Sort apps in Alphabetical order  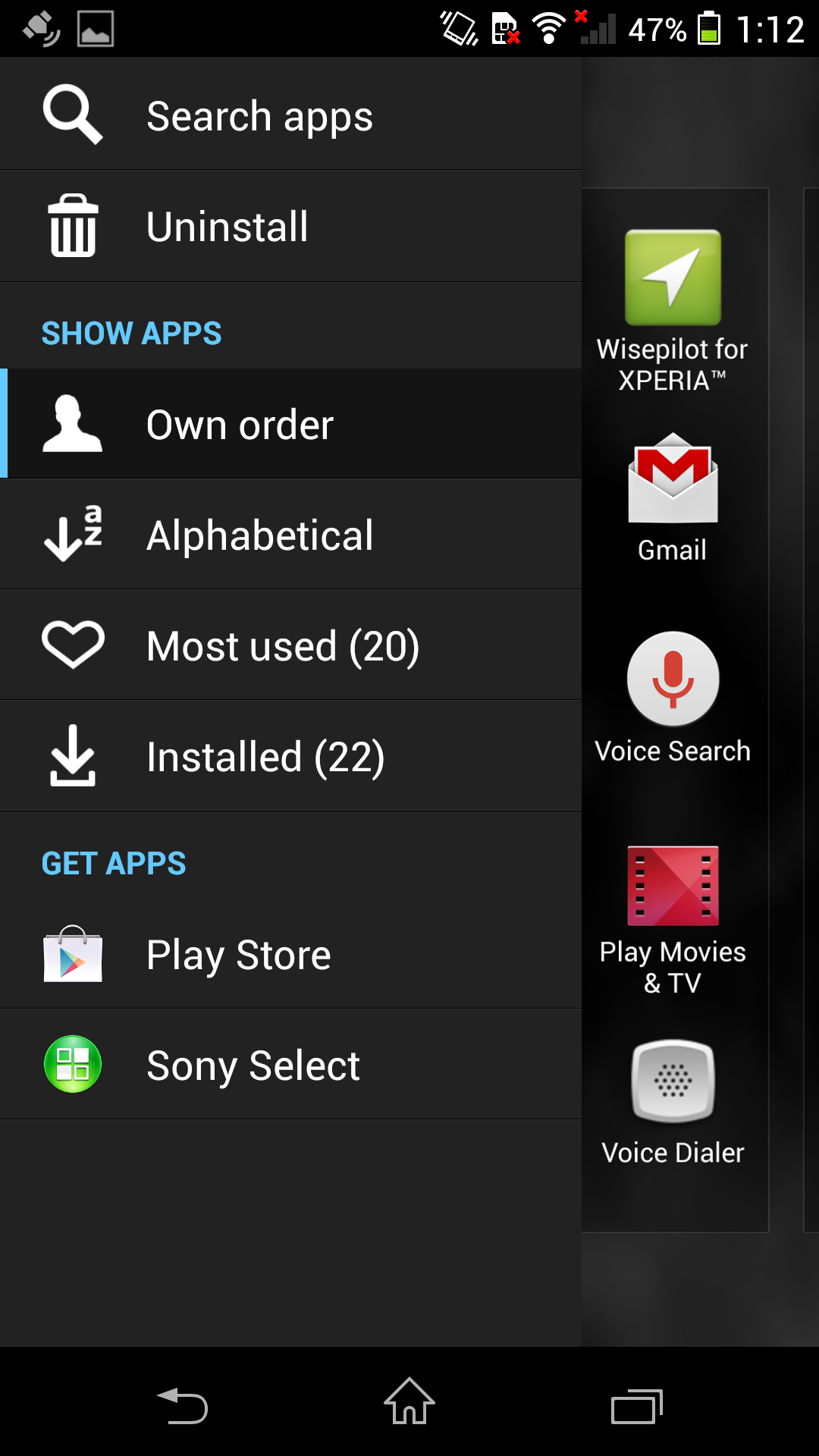290,534
